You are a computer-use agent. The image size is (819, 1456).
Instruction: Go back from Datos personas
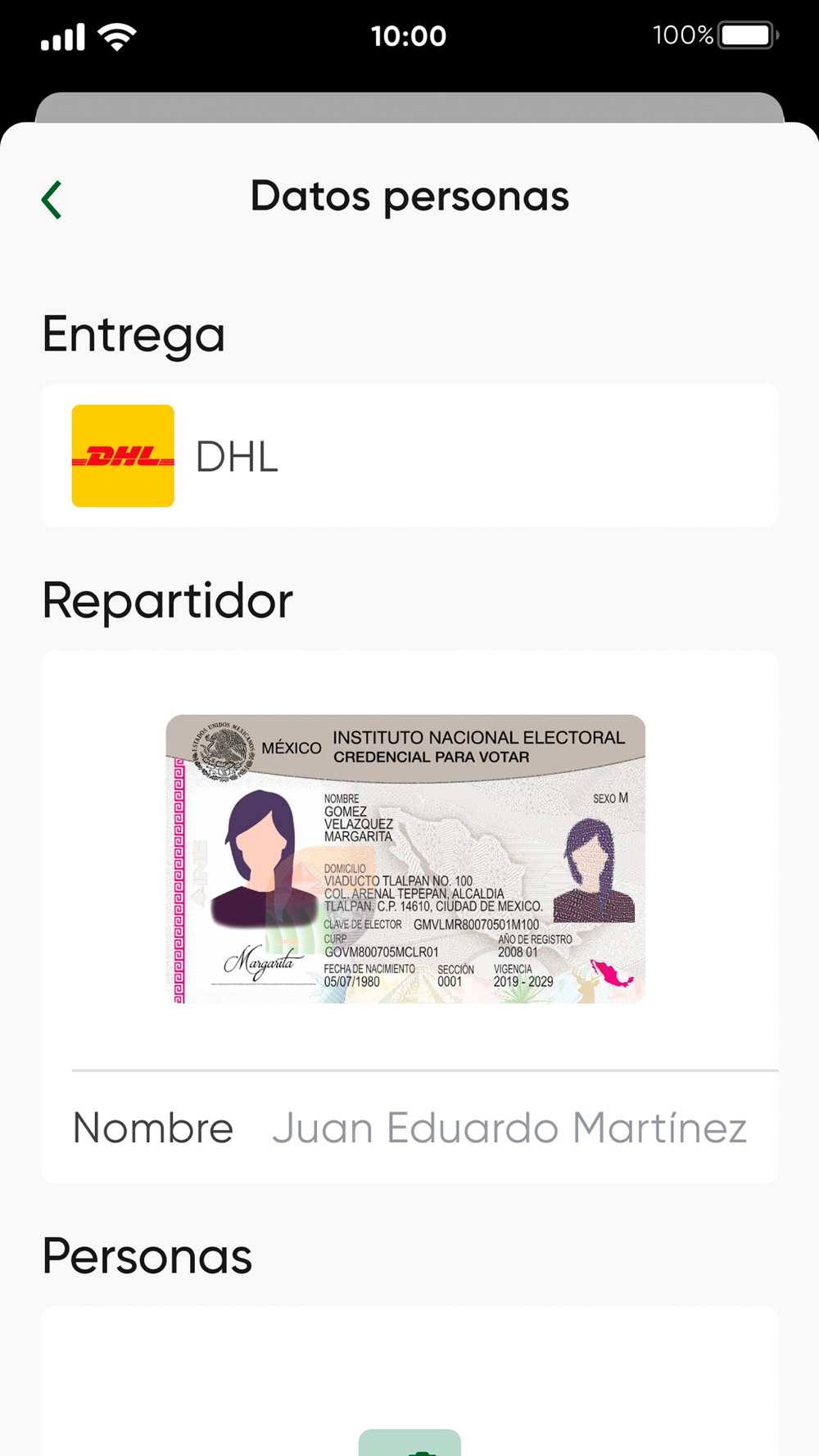[52, 200]
